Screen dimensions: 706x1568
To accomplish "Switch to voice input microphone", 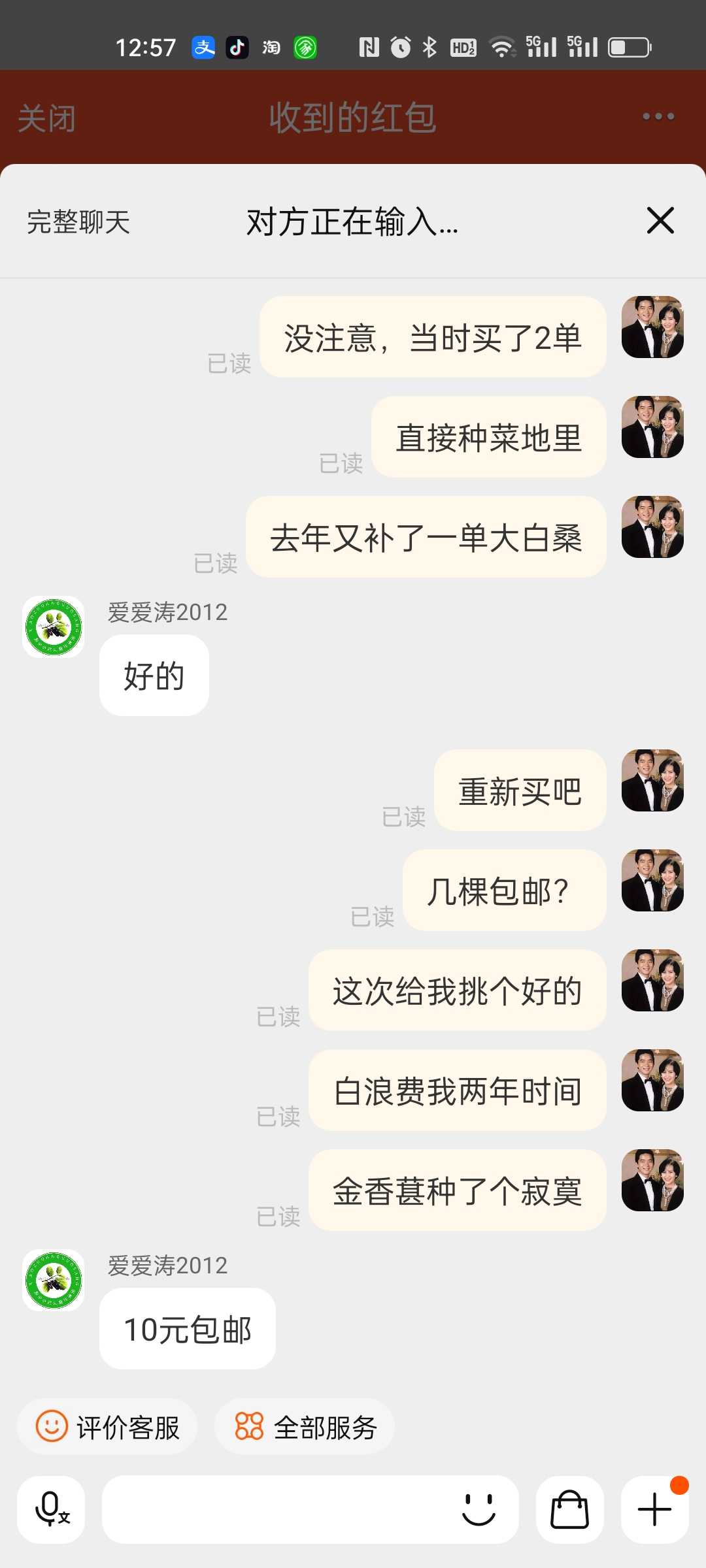I will [51, 1510].
